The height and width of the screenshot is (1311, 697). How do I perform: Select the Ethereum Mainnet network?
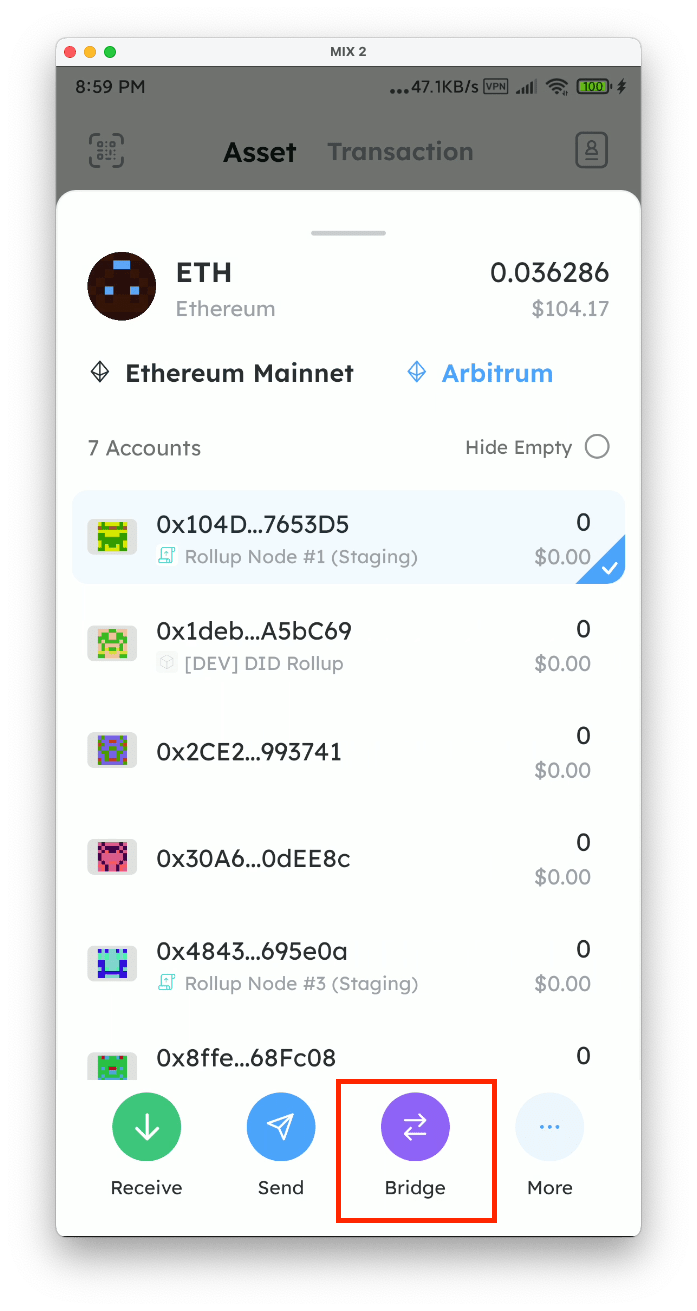click(221, 373)
